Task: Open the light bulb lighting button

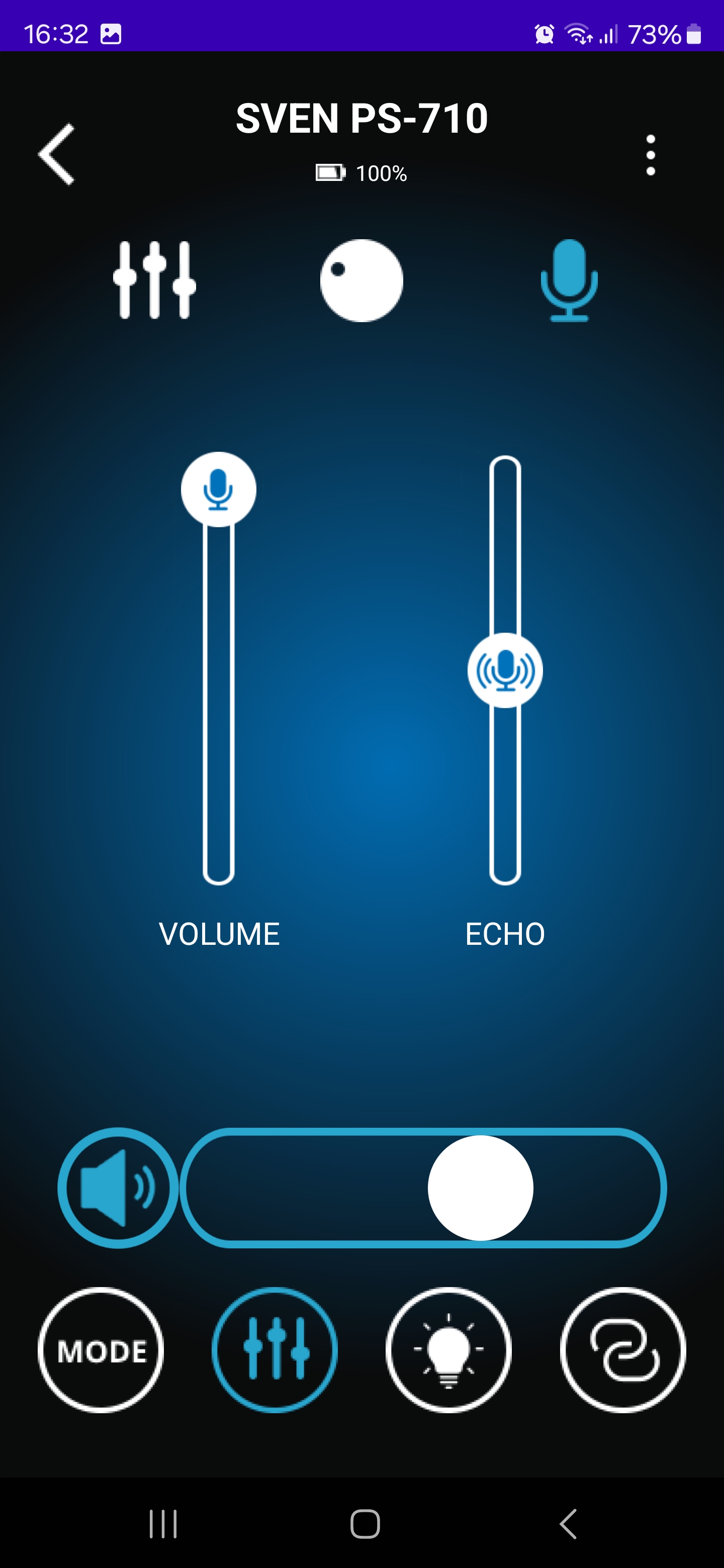Action: (x=449, y=1350)
